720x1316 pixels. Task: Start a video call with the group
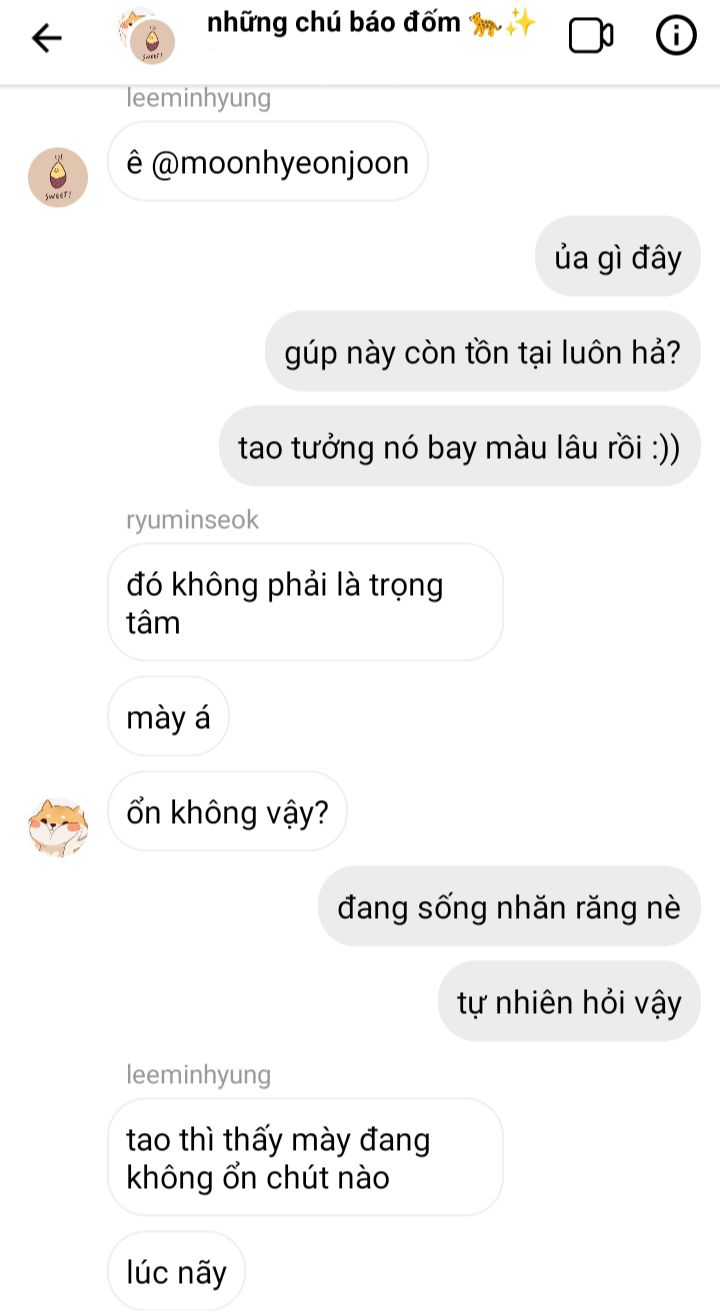click(x=591, y=37)
